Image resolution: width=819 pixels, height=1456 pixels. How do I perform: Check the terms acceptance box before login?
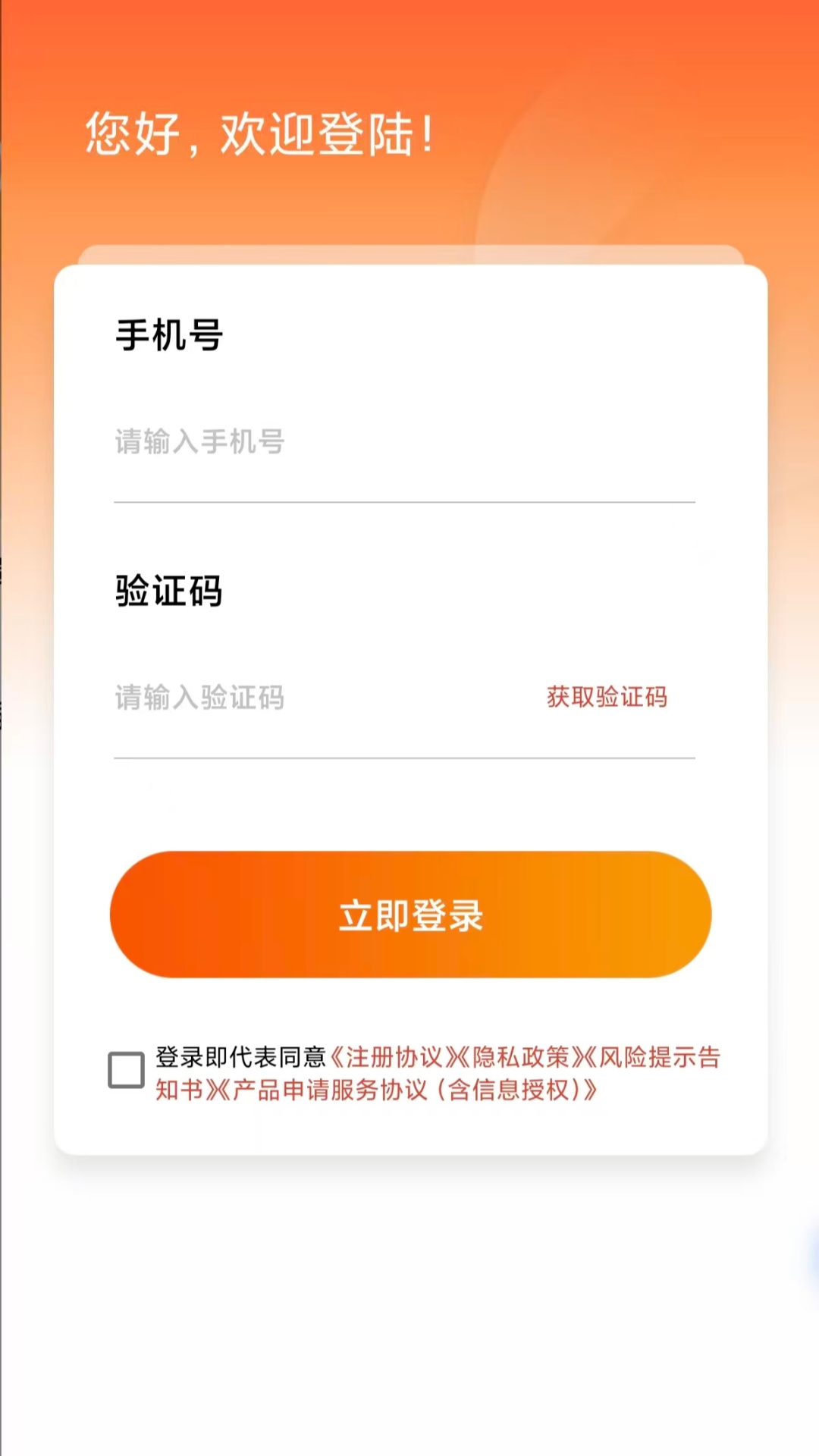pyautogui.click(x=124, y=1069)
